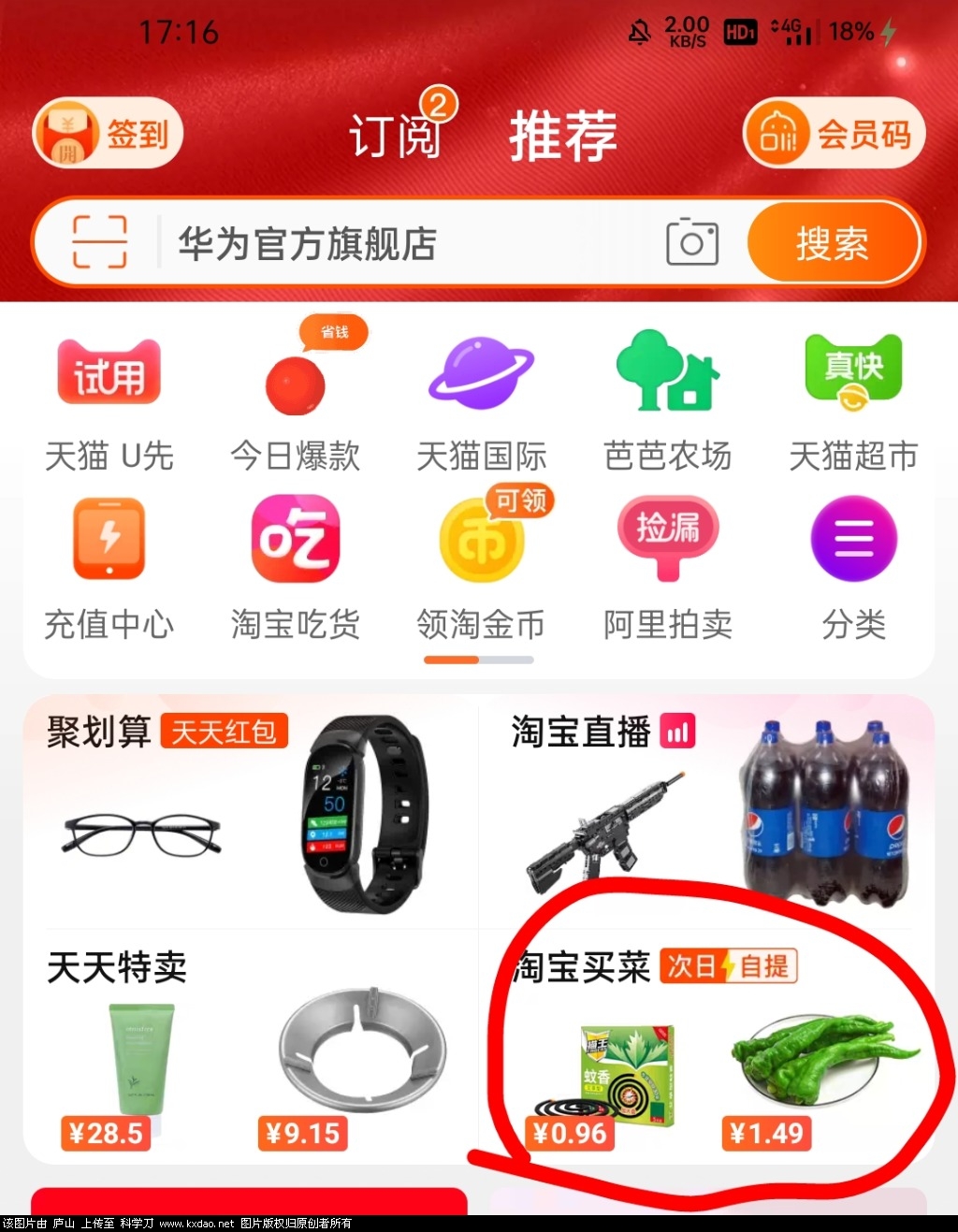Switch to the 订阅 tab
Viewport: 958px width, 1232px height.
(395, 136)
